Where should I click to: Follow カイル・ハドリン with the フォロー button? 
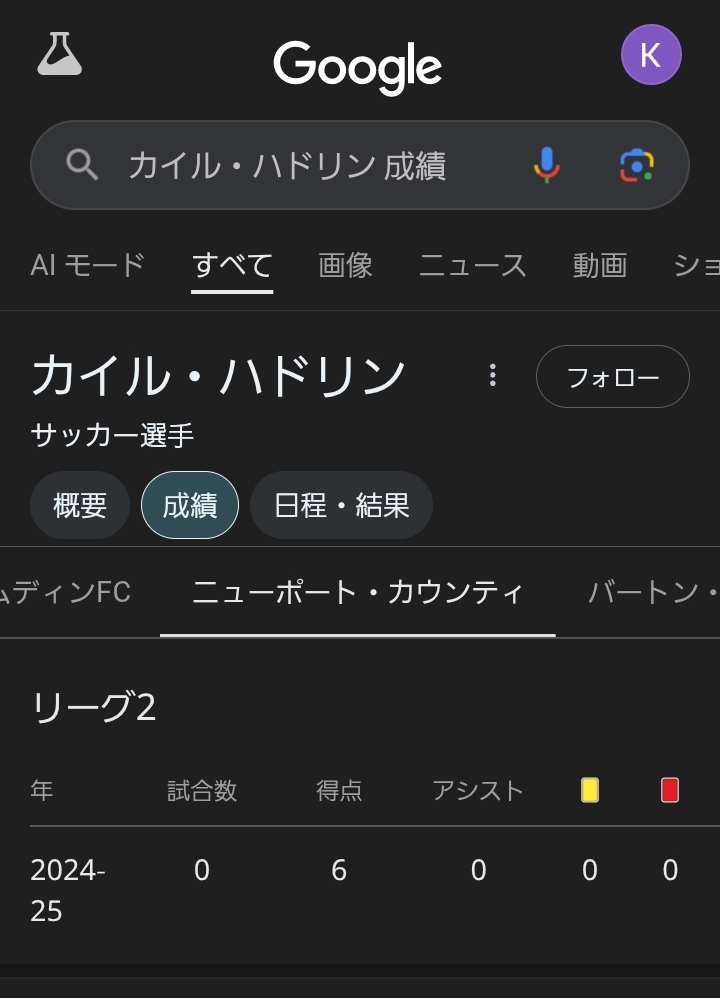(613, 377)
